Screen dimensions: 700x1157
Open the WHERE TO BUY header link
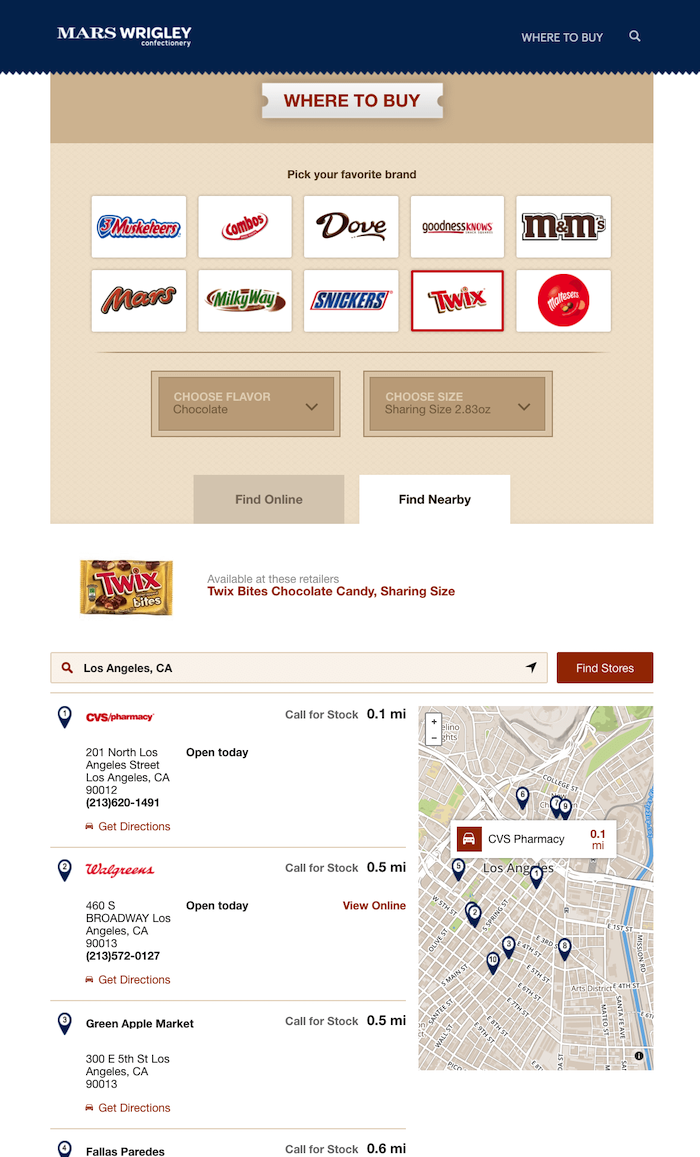coord(562,38)
